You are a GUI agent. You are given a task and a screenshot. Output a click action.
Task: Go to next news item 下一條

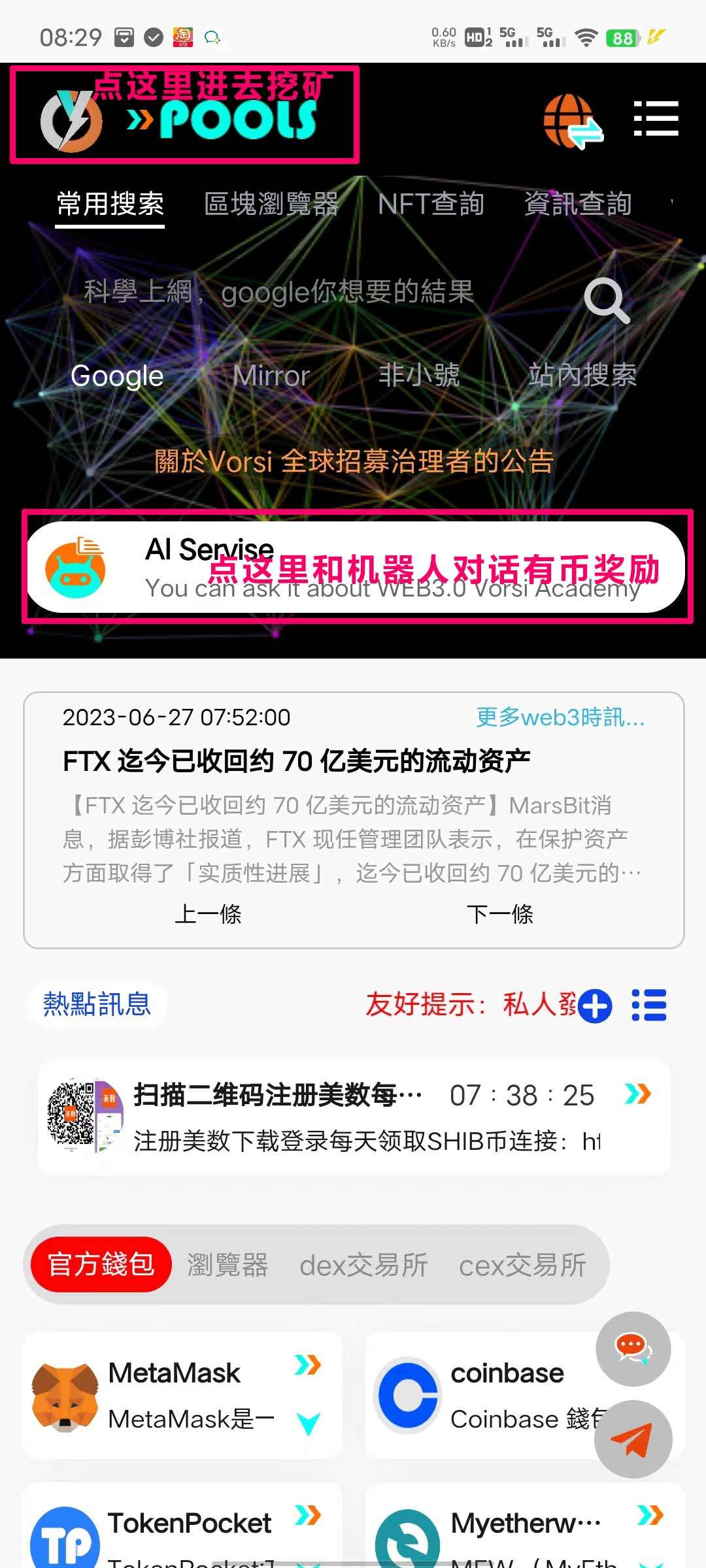click(x=500, y=914)
